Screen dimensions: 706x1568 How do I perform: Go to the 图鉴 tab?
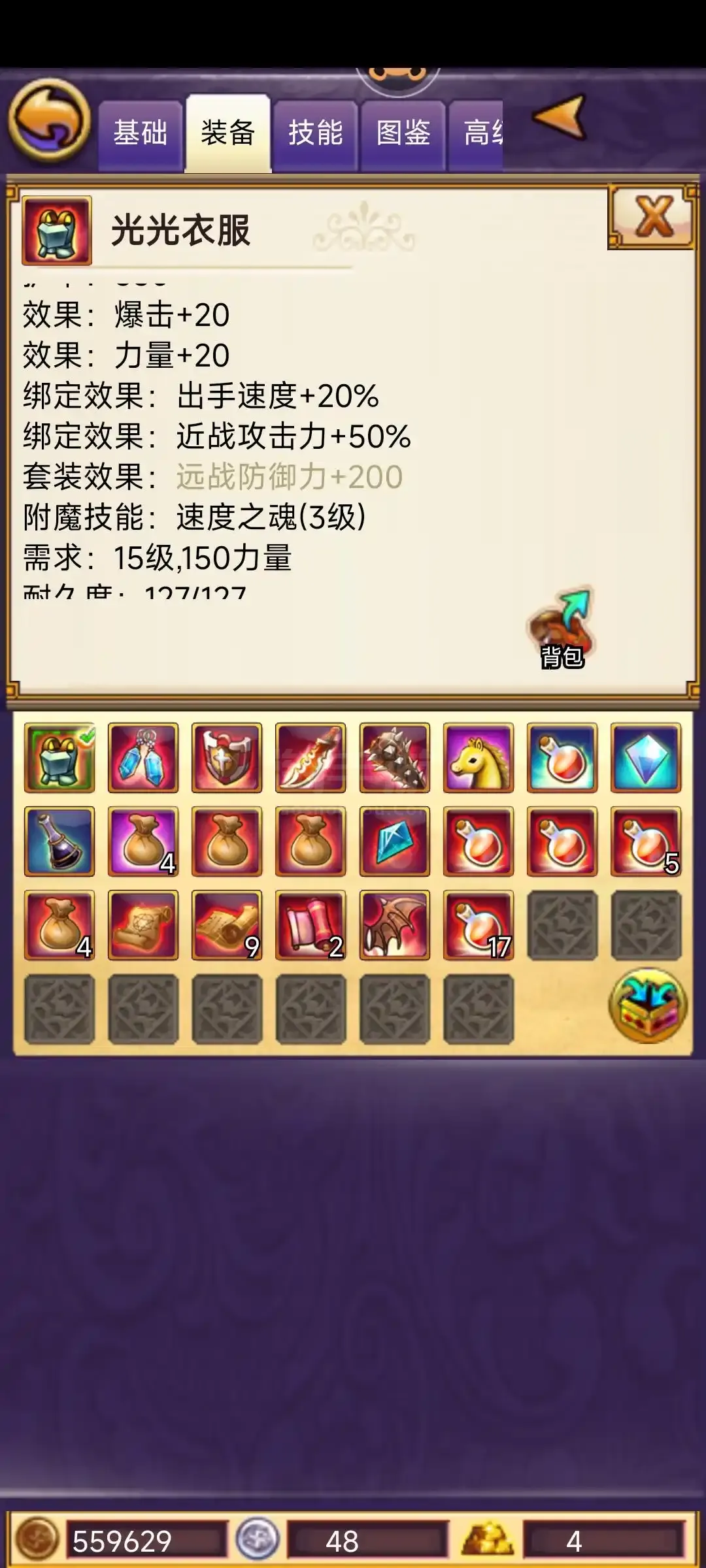[x=403, y=135]
